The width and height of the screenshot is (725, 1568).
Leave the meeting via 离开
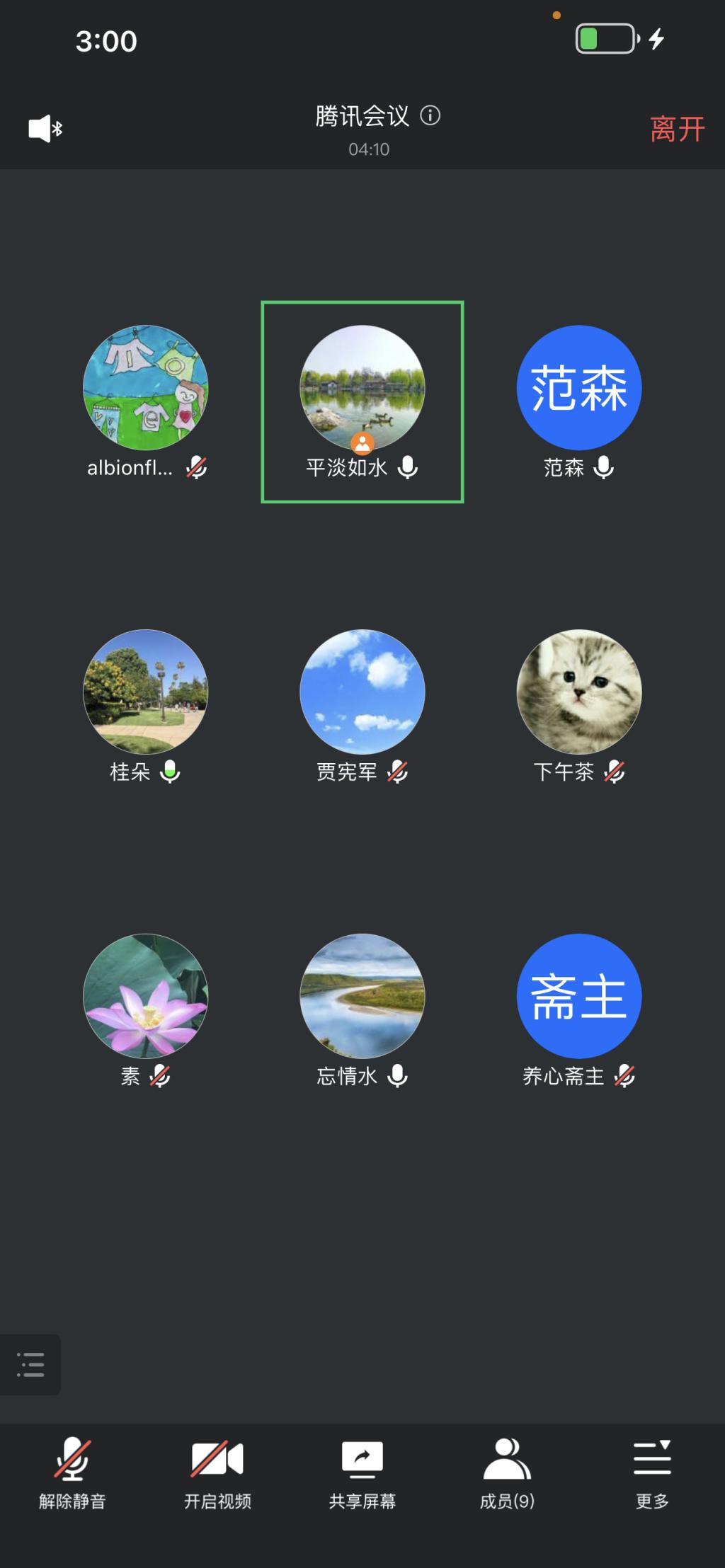pyautogui.click(x=677, y=129)
